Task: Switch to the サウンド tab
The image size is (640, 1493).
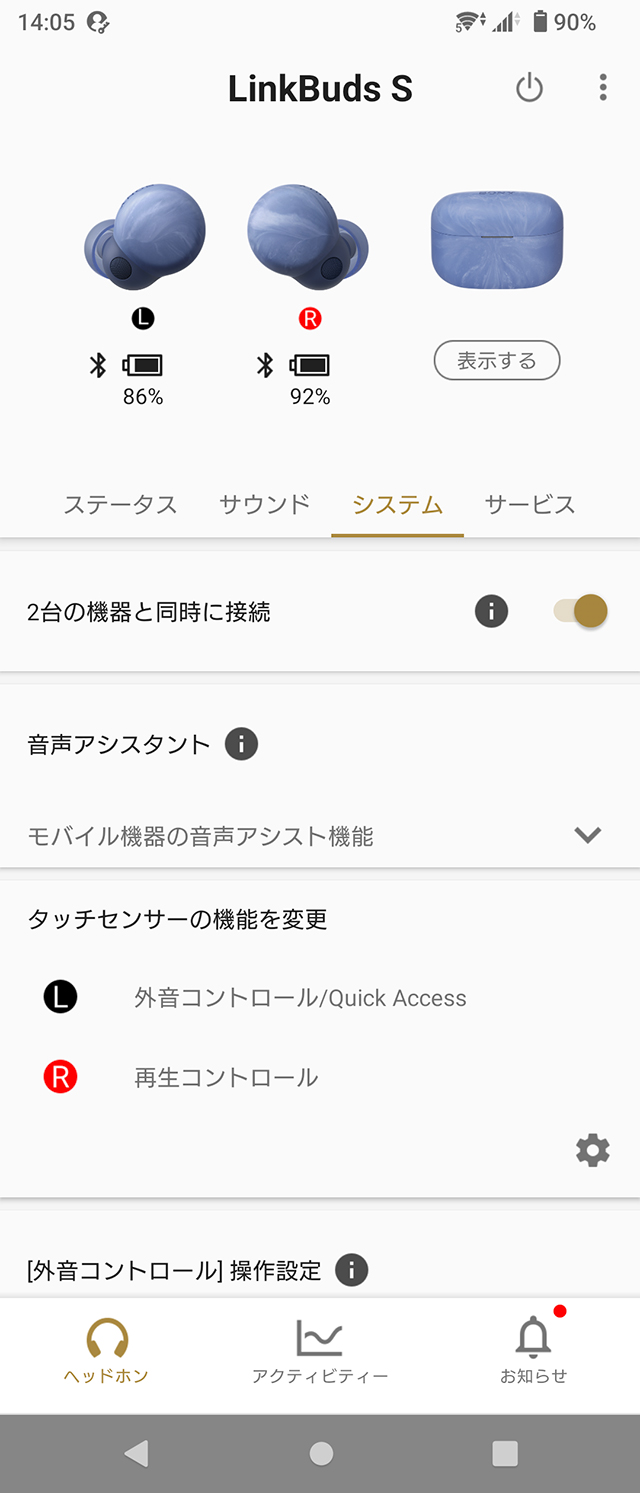Action: [x=264, y=505]
